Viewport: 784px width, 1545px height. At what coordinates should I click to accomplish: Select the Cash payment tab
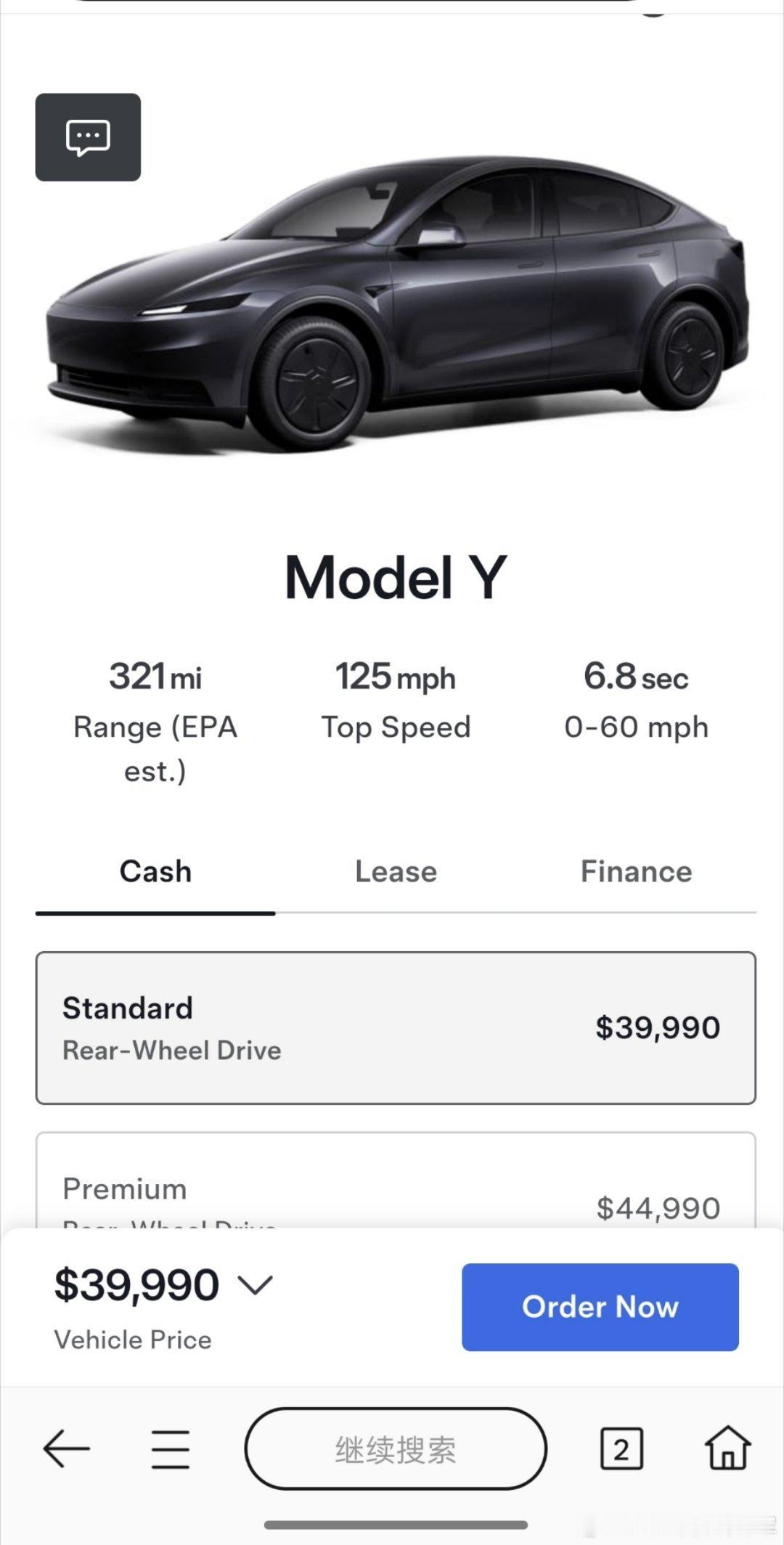tap(155, 871)
